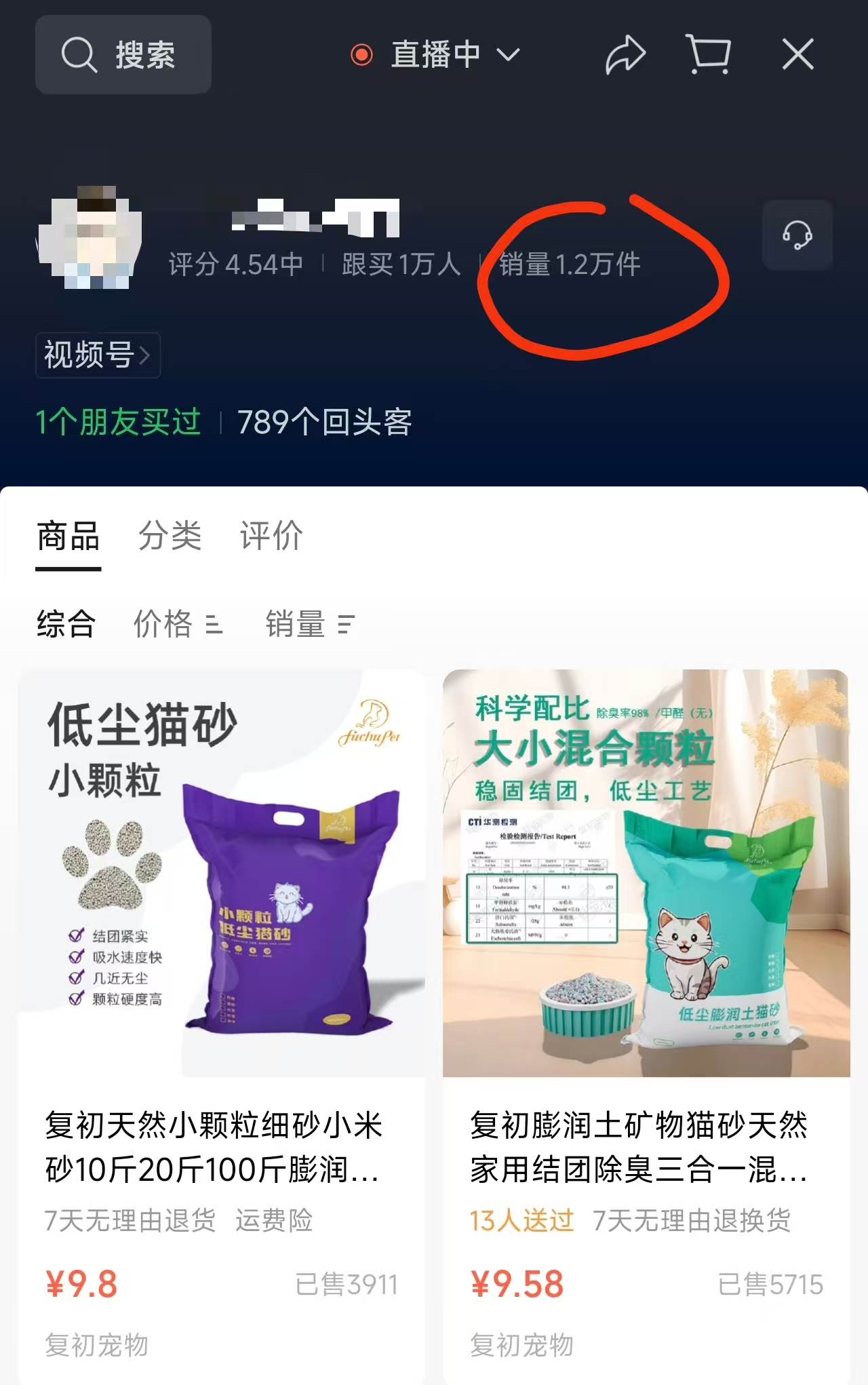Switch to the 商品 tab

(68, 537)
